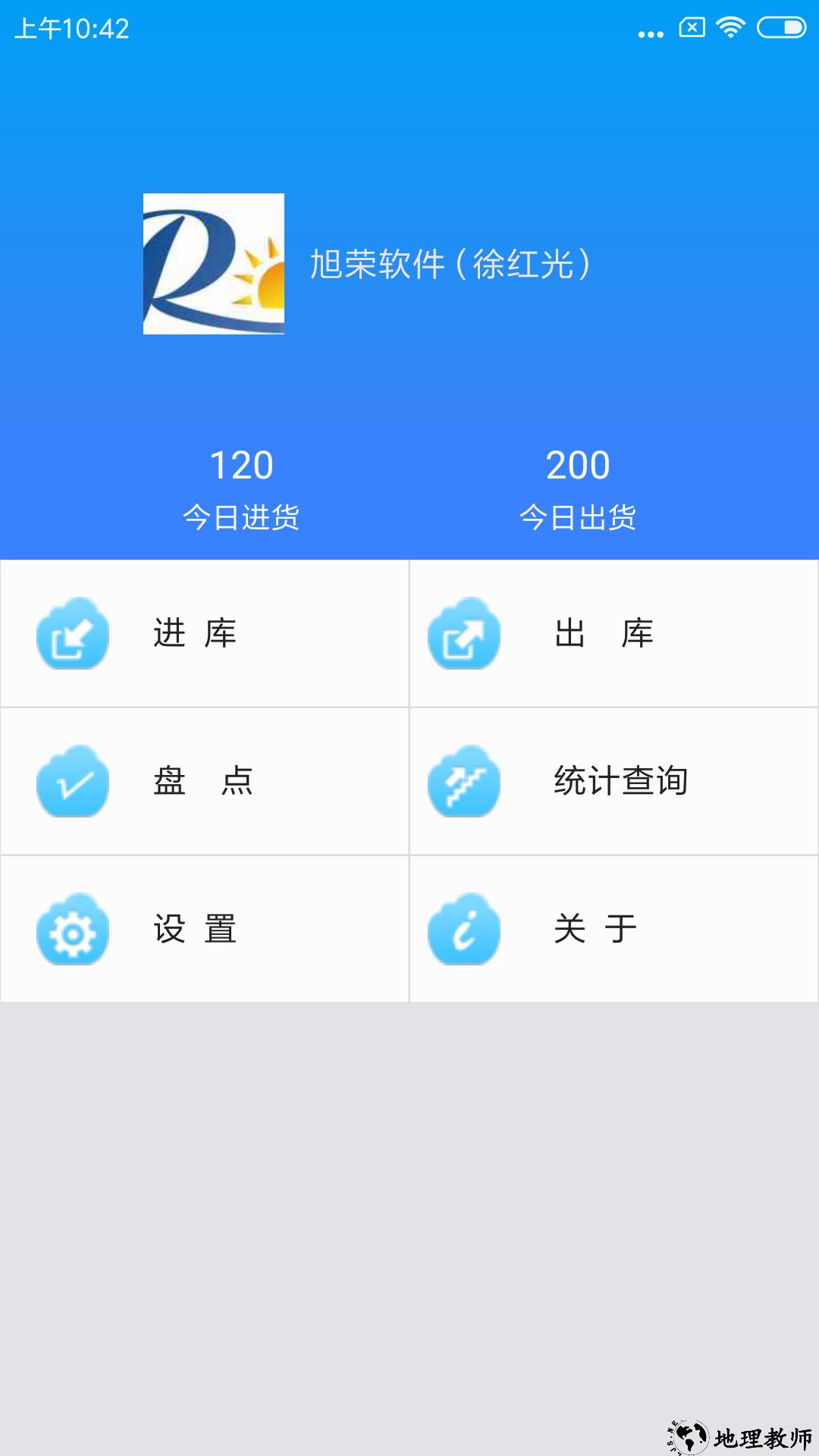Open the 出库 (stock out) tile
This screenshot has width=819, height=1456.
pyautogui.click(x=614, y=633)
